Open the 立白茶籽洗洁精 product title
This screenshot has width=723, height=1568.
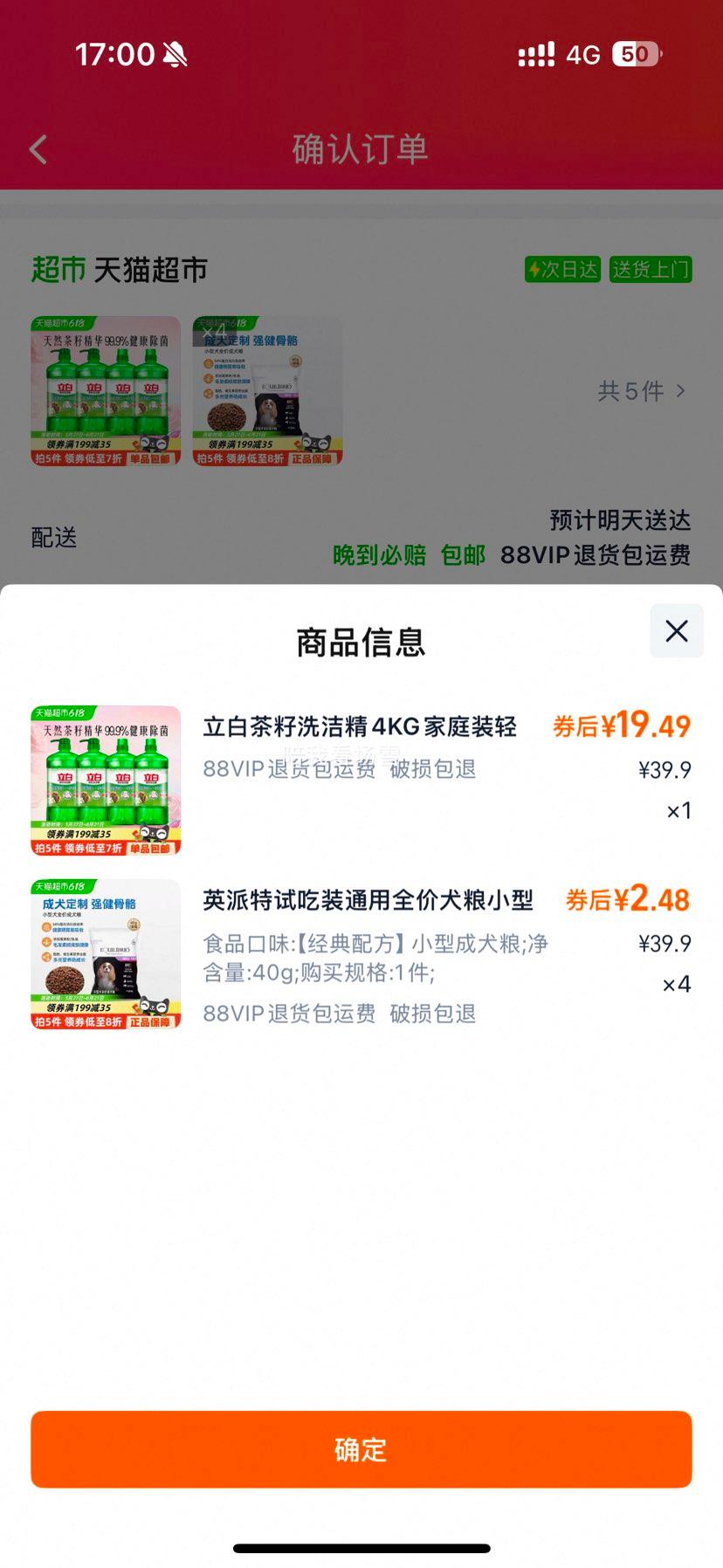(x=358, y=726)
